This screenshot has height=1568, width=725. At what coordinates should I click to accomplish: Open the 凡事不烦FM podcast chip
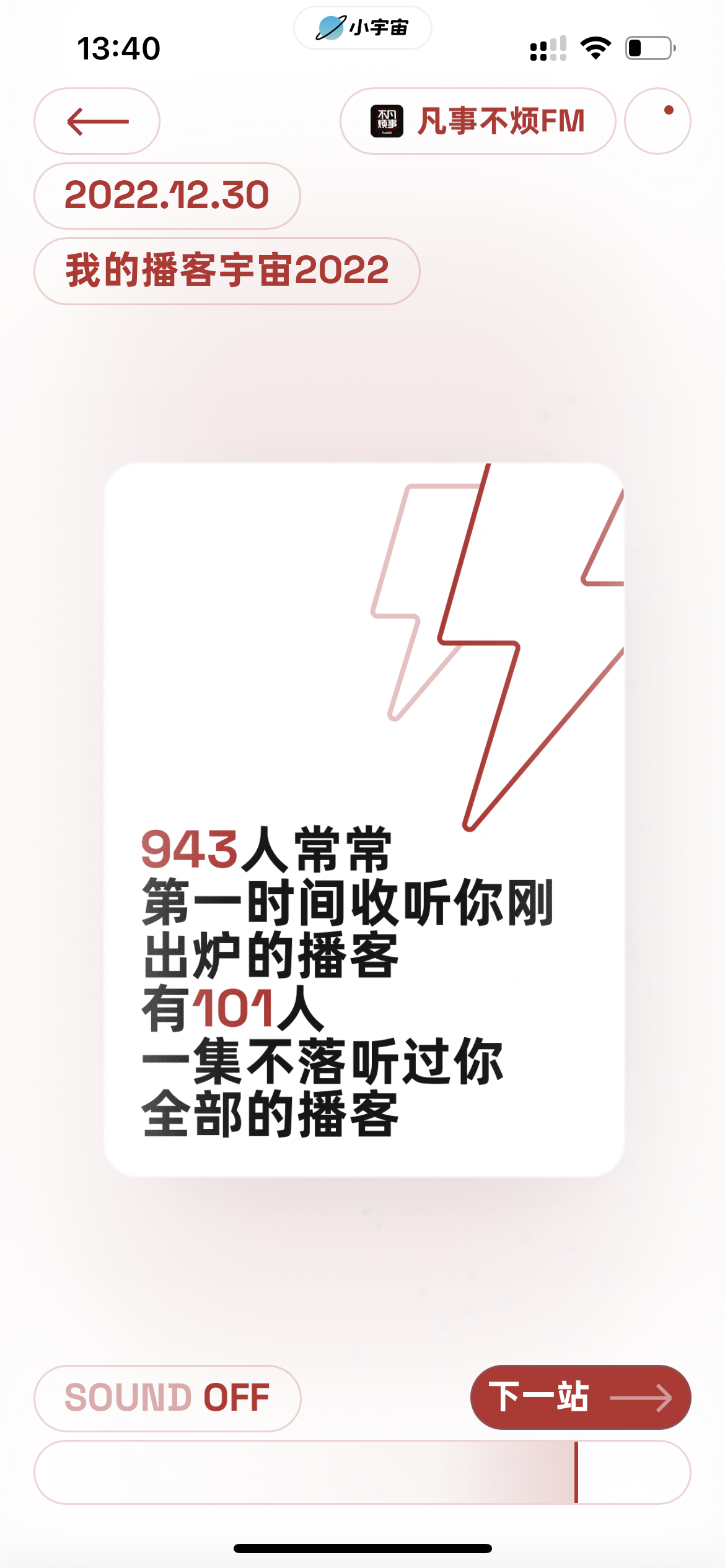[478, 121]
